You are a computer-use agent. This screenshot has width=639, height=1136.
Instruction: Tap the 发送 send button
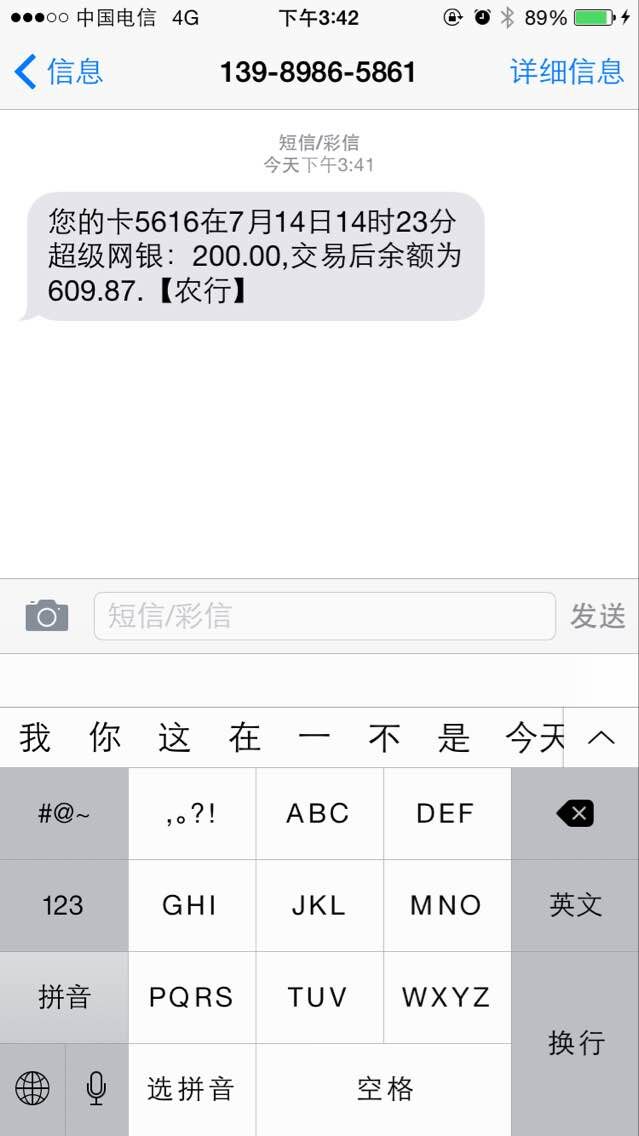click(x=598, y=616)
